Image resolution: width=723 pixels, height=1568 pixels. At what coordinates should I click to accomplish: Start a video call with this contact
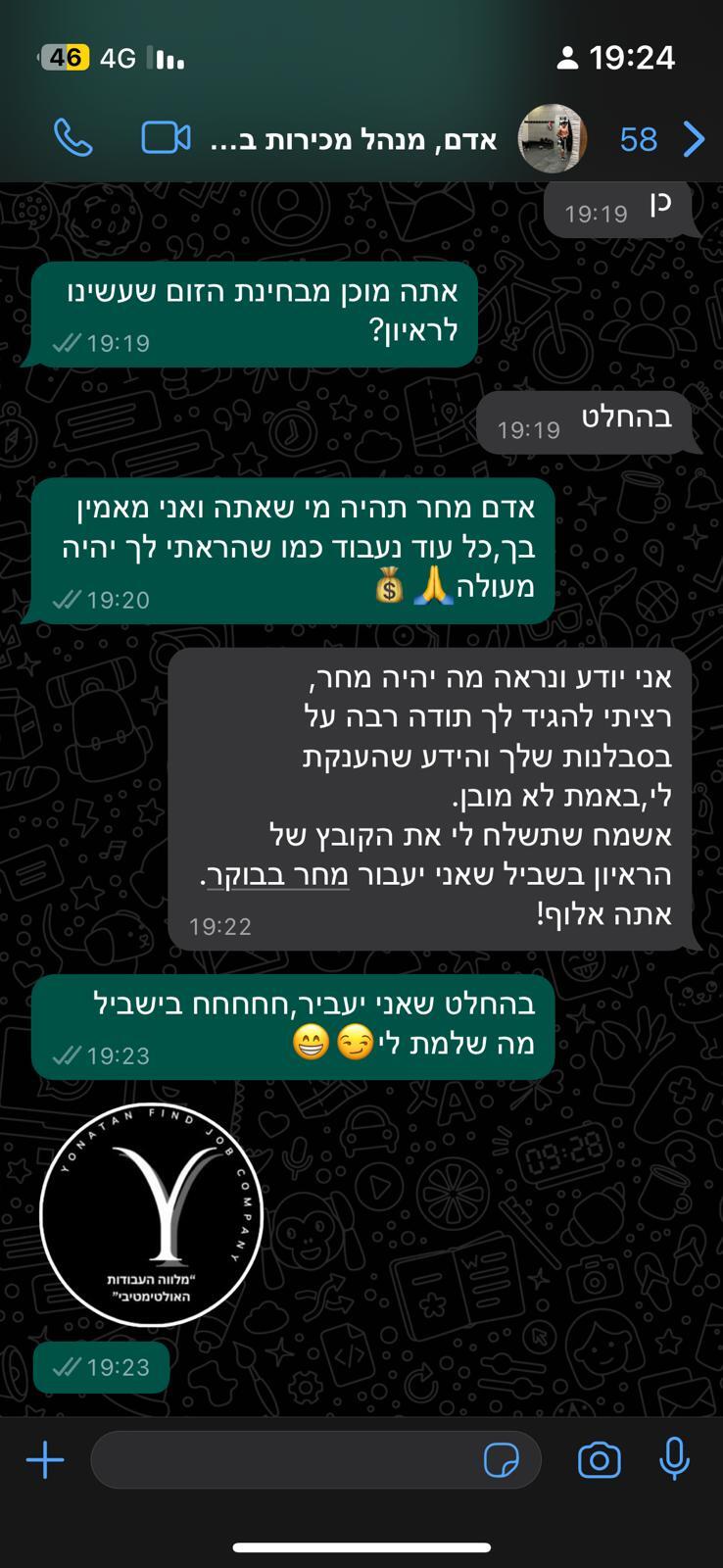pos(166,138)
